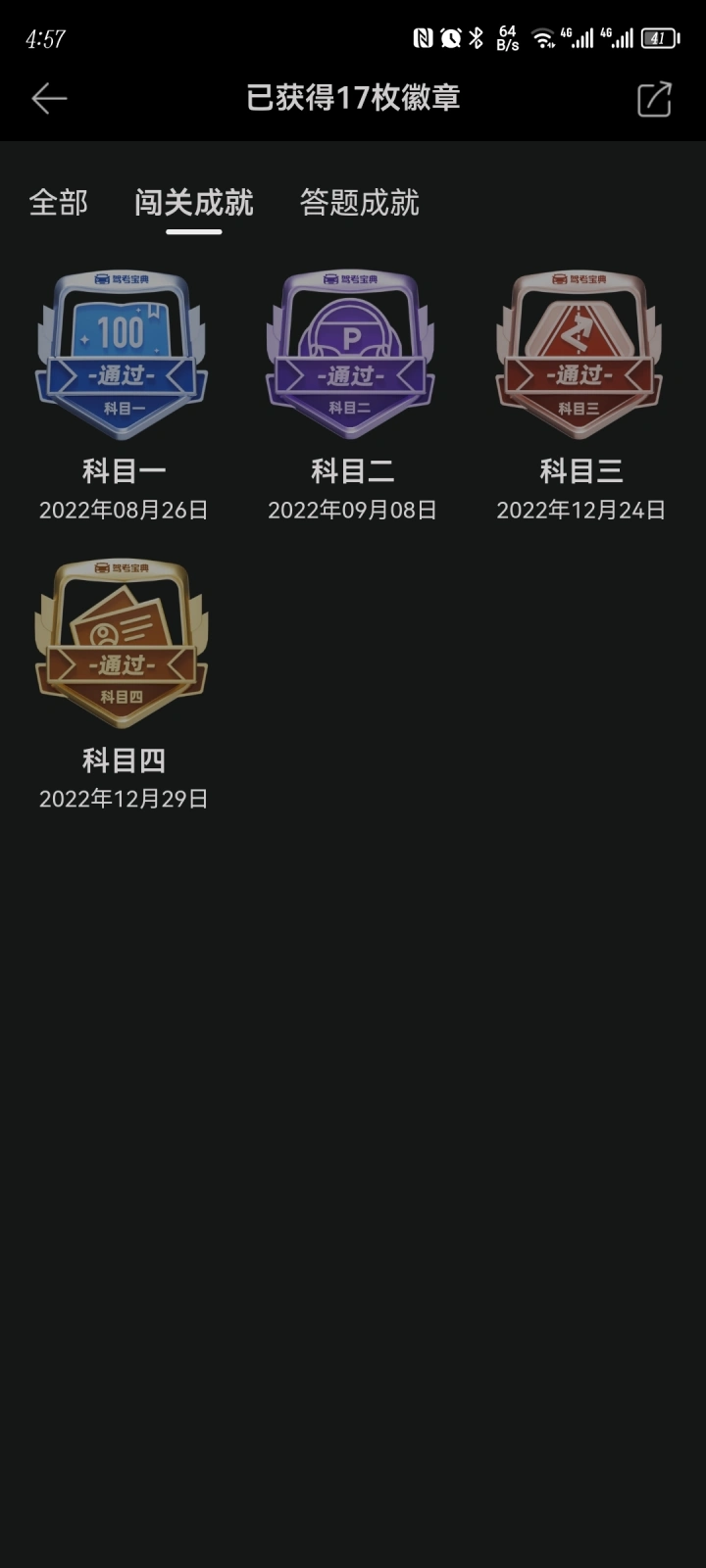Image resolution: width=706 pixels, height=1568 pixels.
Task: Open the 答题成就 tab
Action: click(x=360, y=203)
